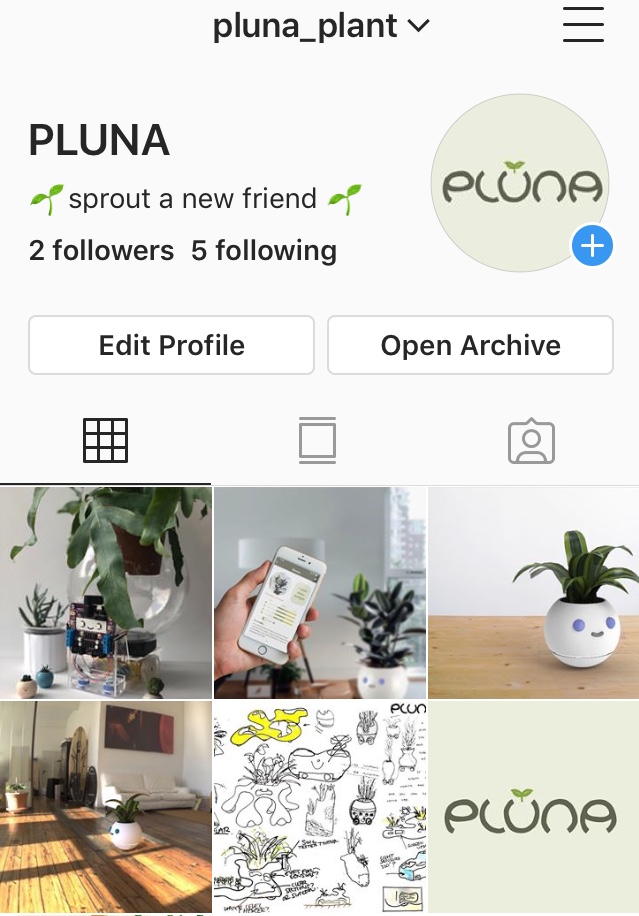Viewport: 639px width, 916px height.
Task: Open the post of white planter with purple eyes
Action: coord(533,592)
